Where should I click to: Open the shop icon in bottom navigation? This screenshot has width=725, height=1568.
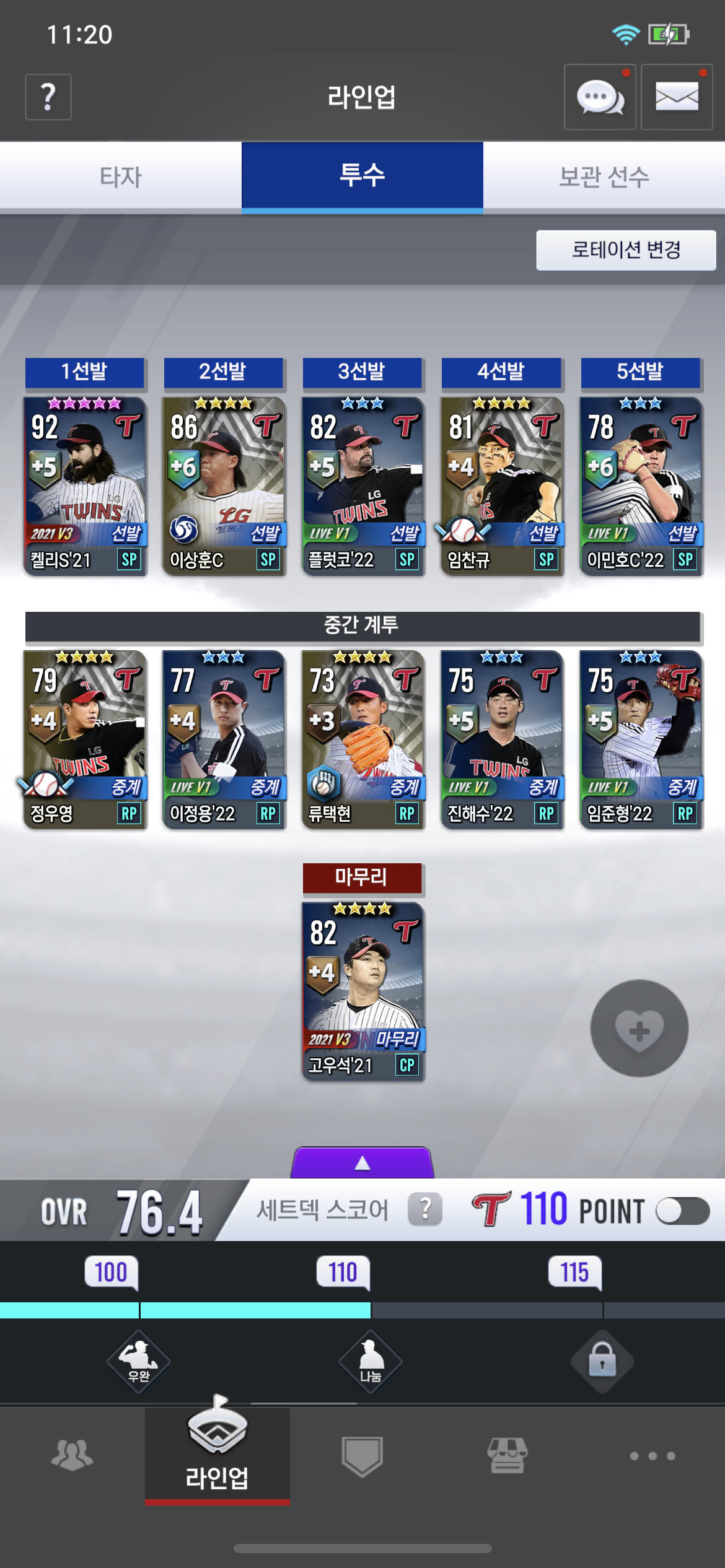pyautogui.click(x=507, y=1455)
